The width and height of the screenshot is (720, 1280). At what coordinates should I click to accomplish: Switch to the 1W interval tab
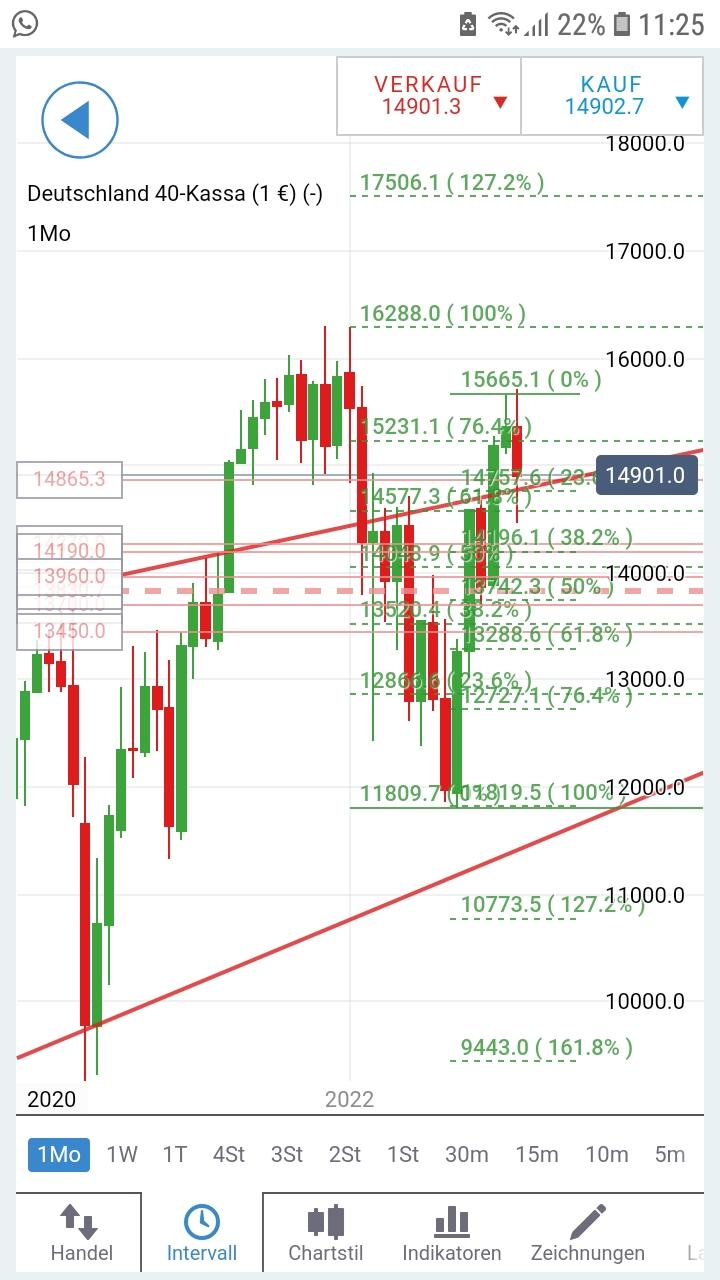[120, 1154]
